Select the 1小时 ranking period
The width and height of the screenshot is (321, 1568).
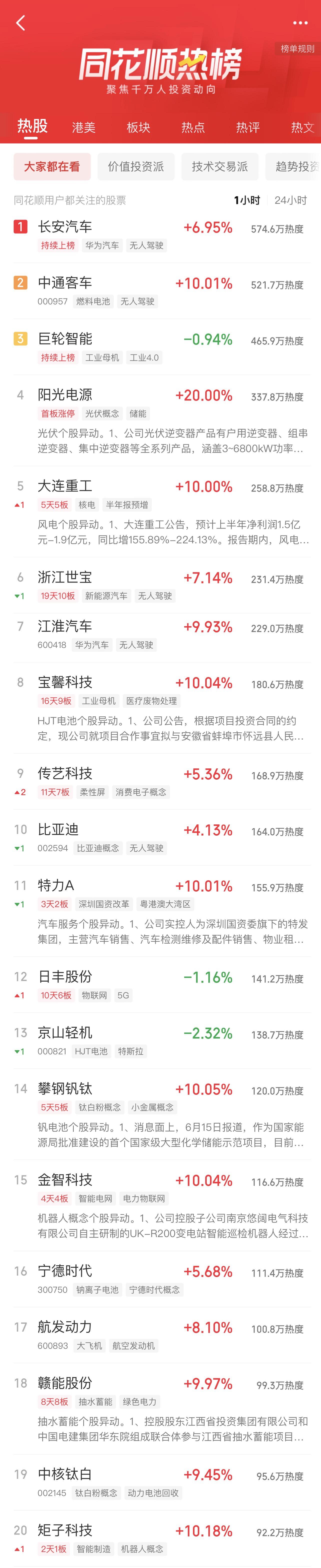point(247,200)
